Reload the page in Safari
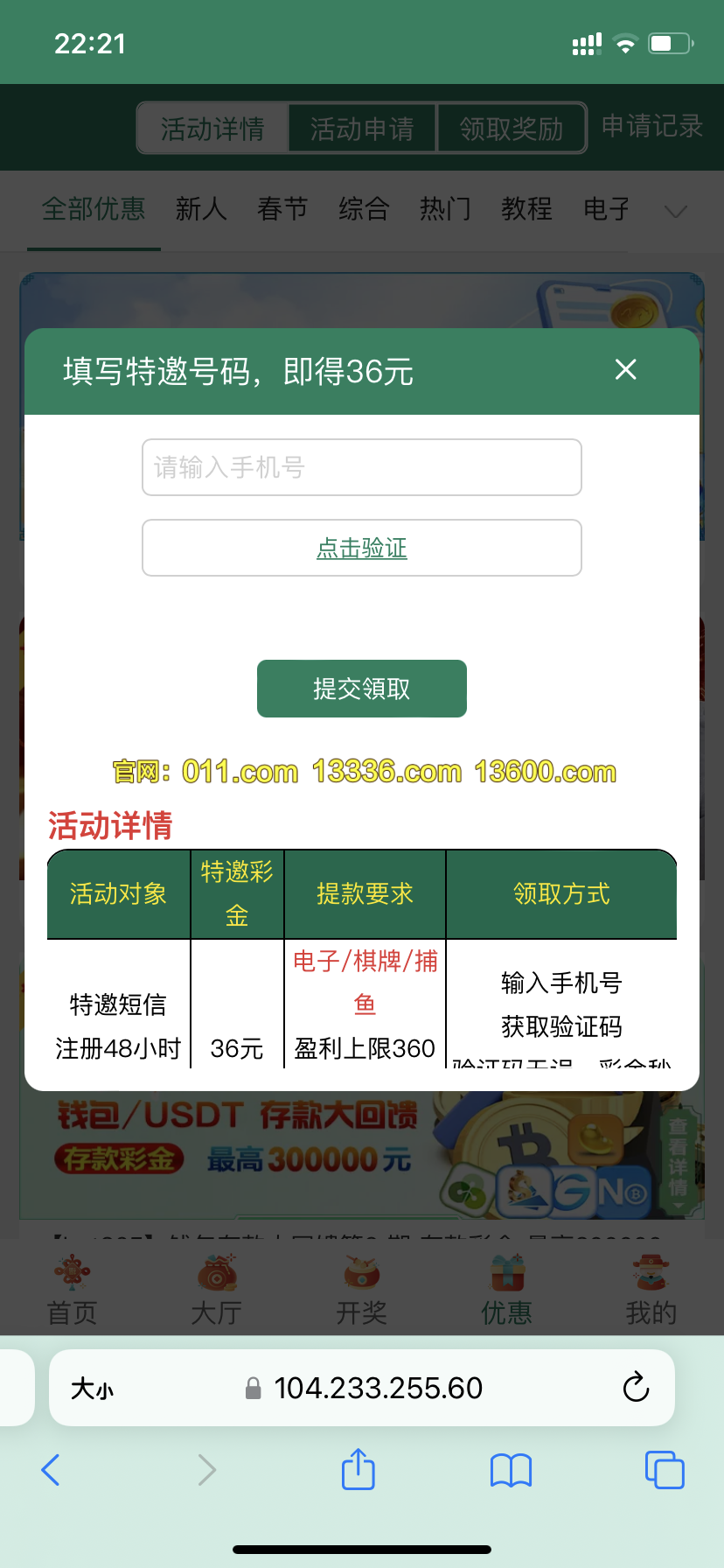This screenshot has width=724, height=1568. pyautogui.click(x=636, y=1387)
